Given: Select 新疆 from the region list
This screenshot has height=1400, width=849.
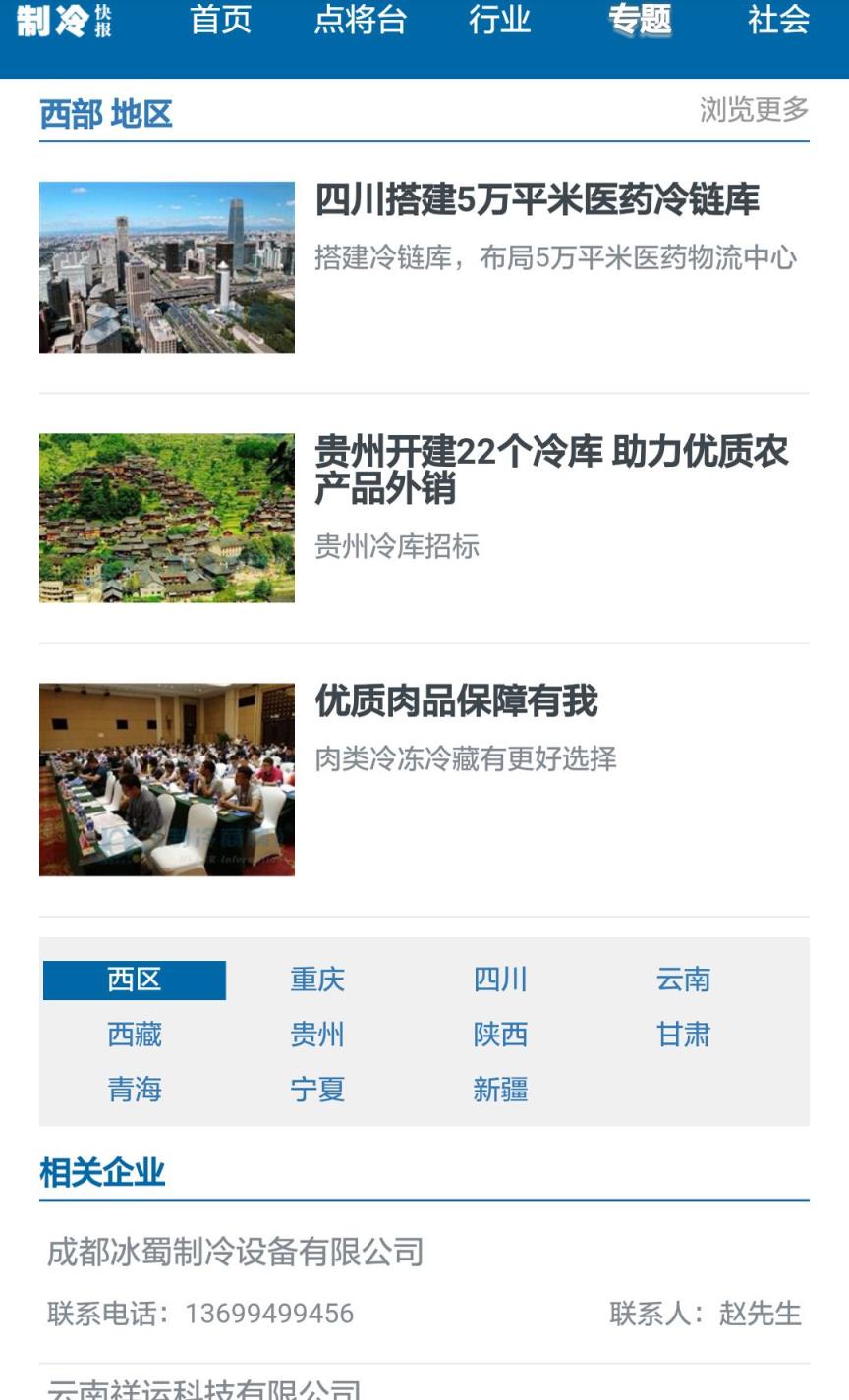Looking at the screenshot, I should click(x=500, y=1089).
